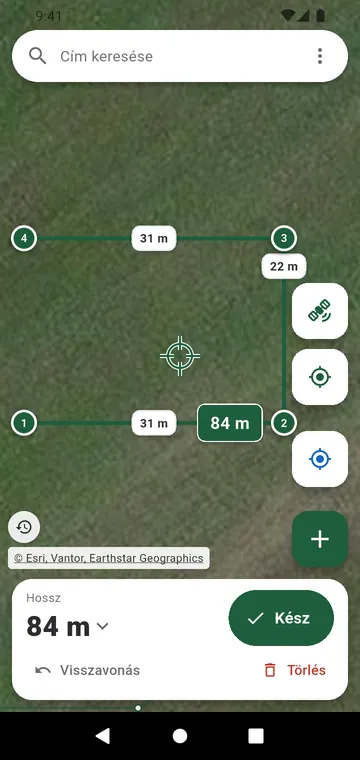Confirm measurement with Kész

(x=281, y=618)
